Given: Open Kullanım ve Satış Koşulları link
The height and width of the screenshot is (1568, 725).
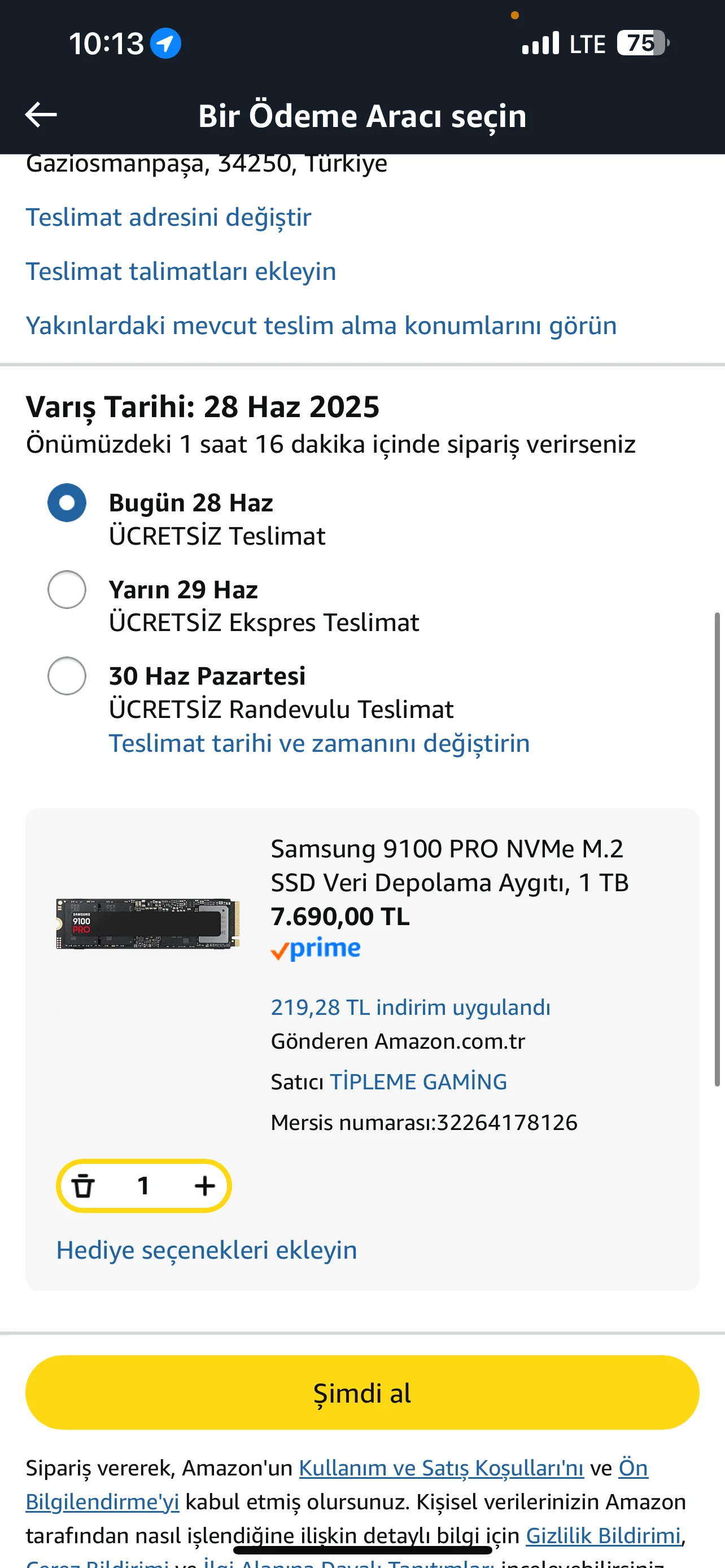Looking at the screenshot, I should point(441,1468).
